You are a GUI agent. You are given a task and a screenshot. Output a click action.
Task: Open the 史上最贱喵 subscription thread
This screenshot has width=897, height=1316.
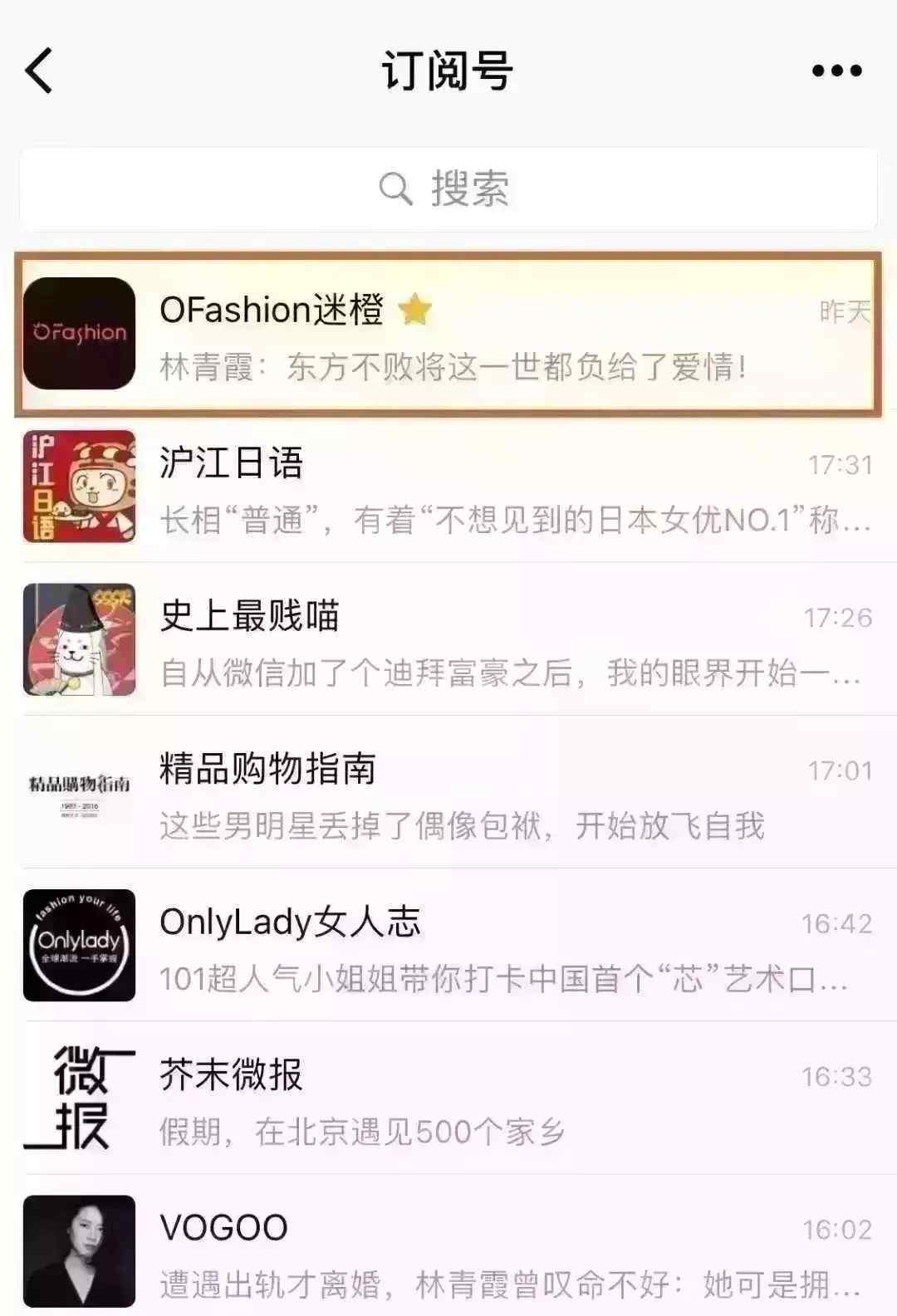click(x=448, y=640)
